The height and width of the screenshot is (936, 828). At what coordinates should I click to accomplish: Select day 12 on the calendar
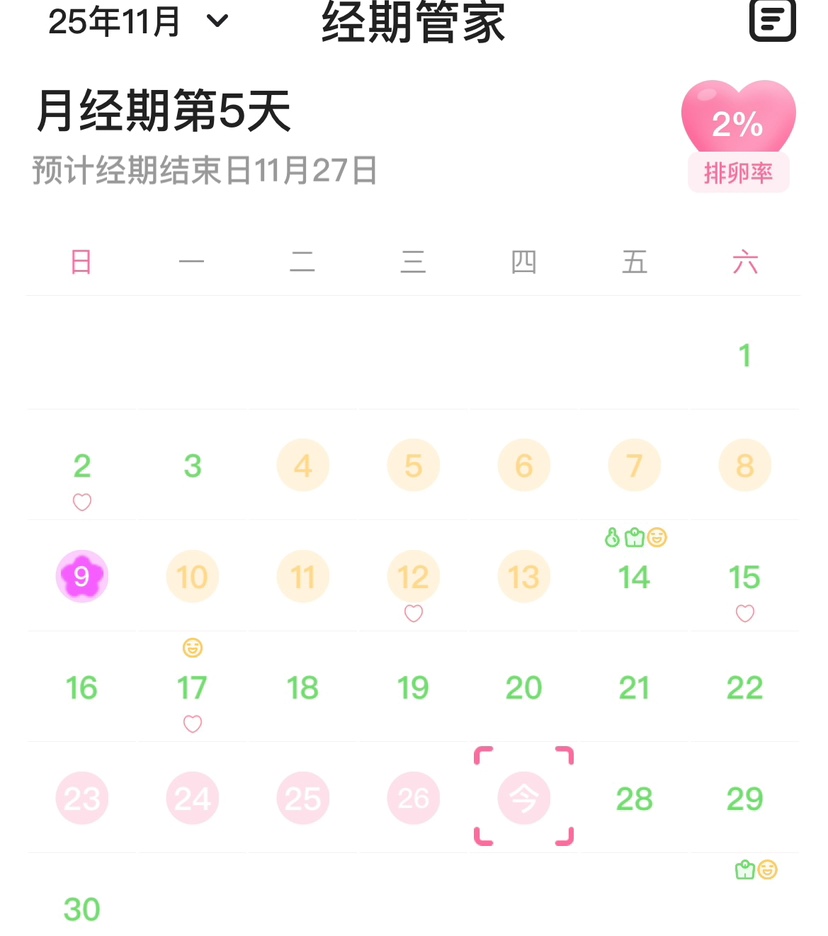point(413,577)
